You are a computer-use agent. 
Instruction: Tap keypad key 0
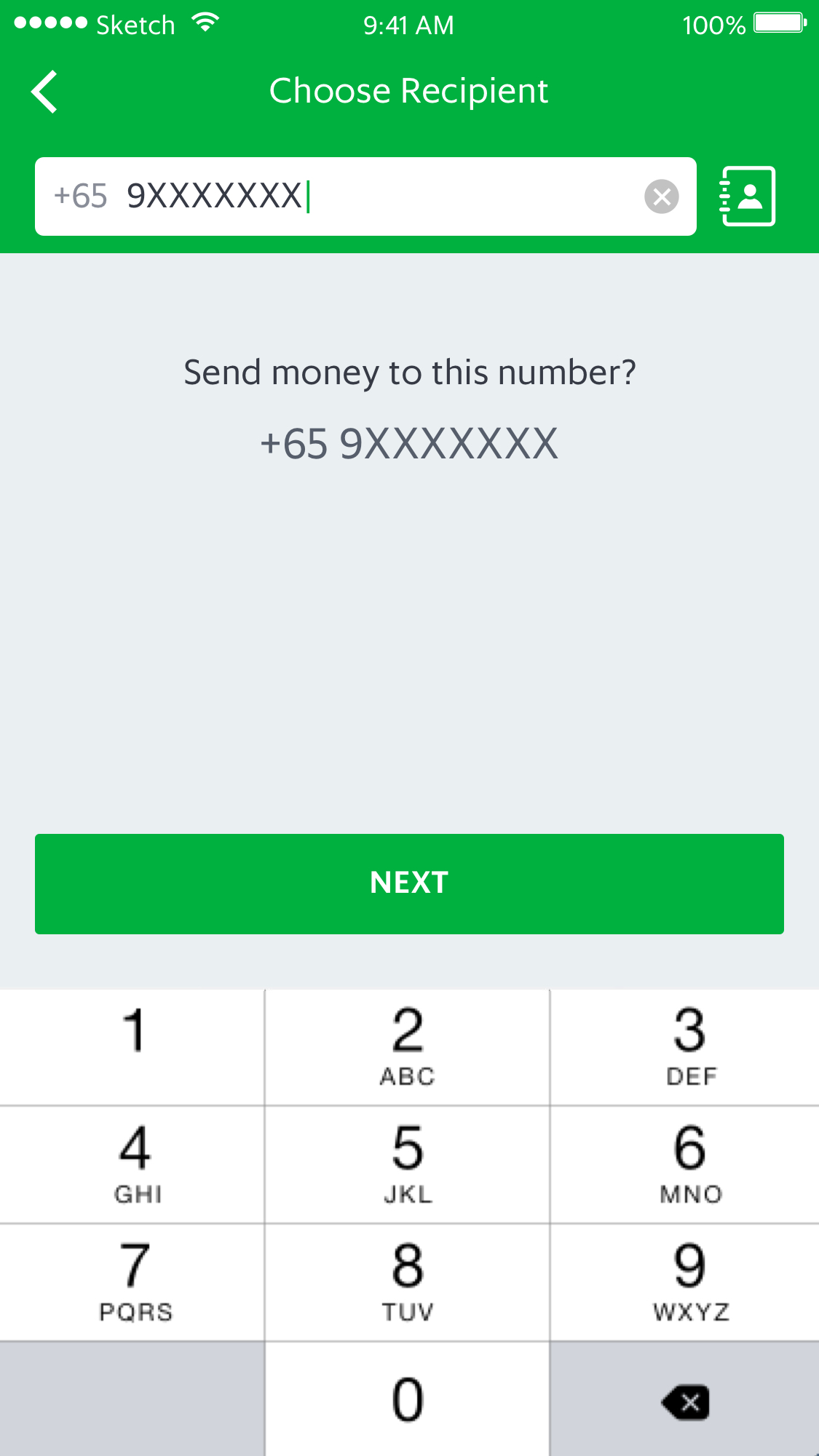(x=408, y=1400)
